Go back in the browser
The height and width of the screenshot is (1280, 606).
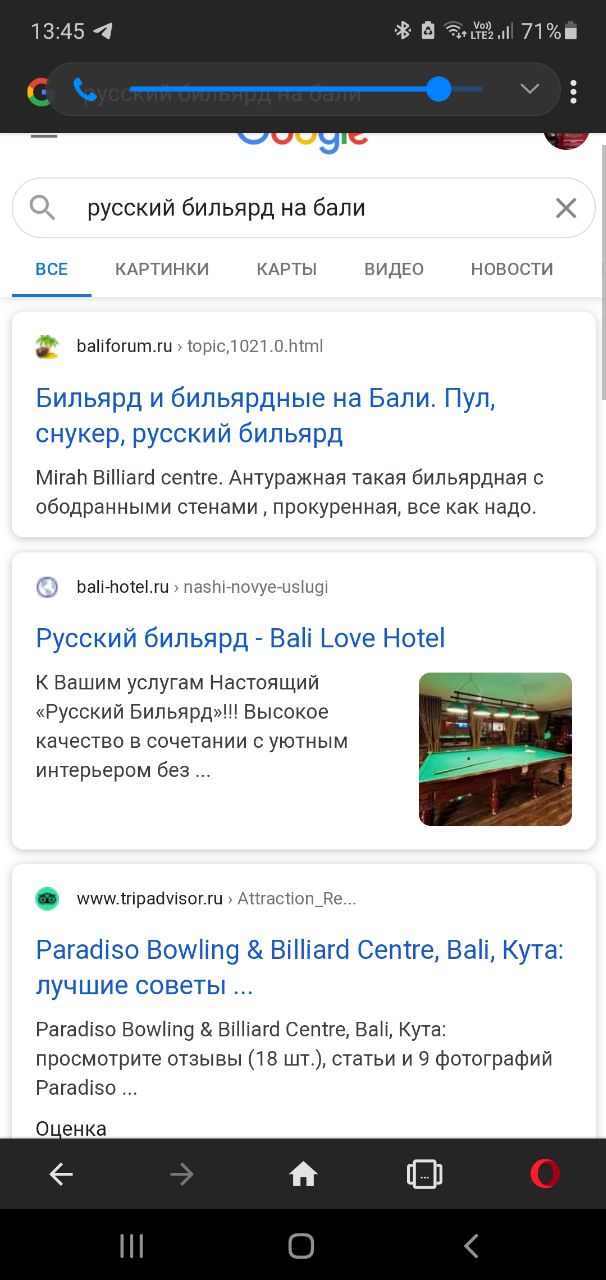(x=62, y=1174)
